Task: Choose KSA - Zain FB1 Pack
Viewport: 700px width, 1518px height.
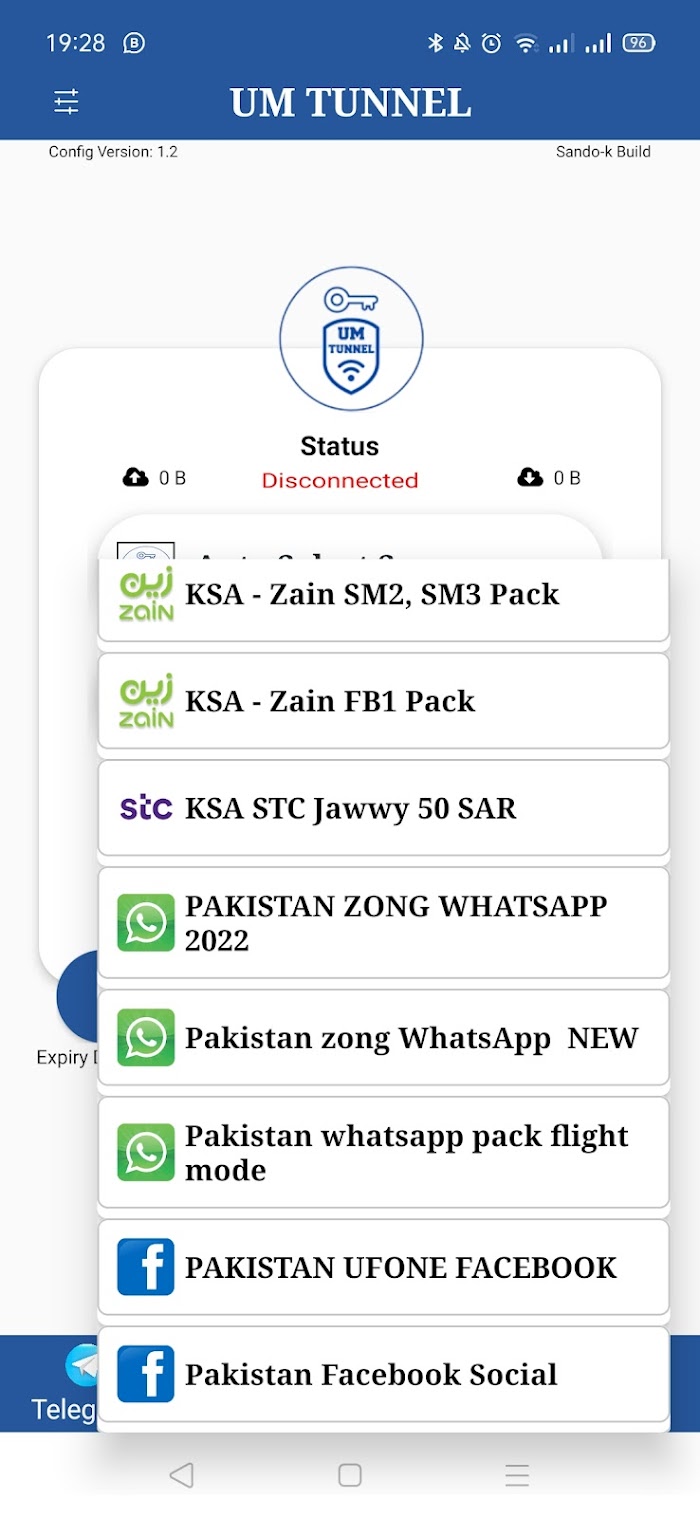Action: tap(383, 701)
